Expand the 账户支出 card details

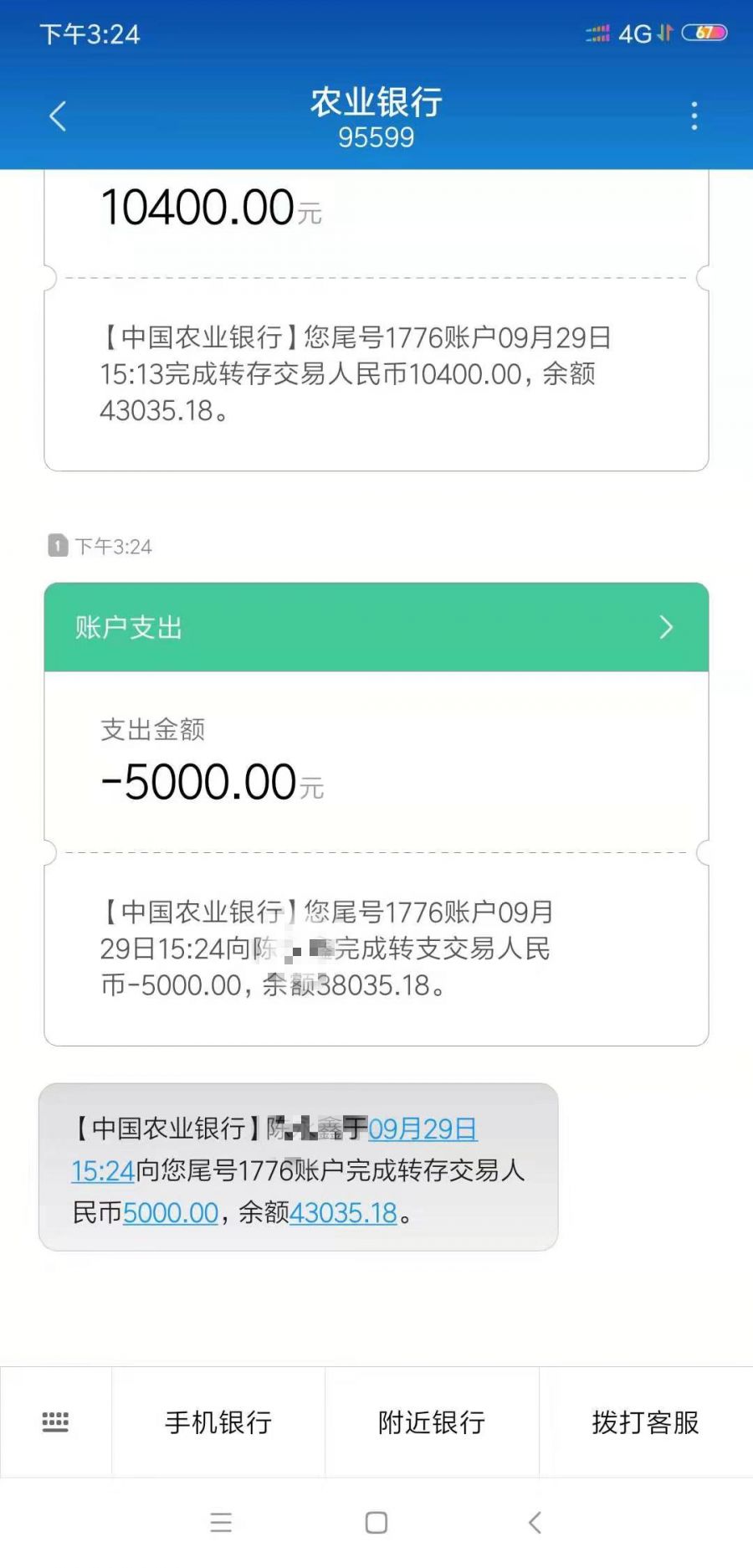pos(666,626)
